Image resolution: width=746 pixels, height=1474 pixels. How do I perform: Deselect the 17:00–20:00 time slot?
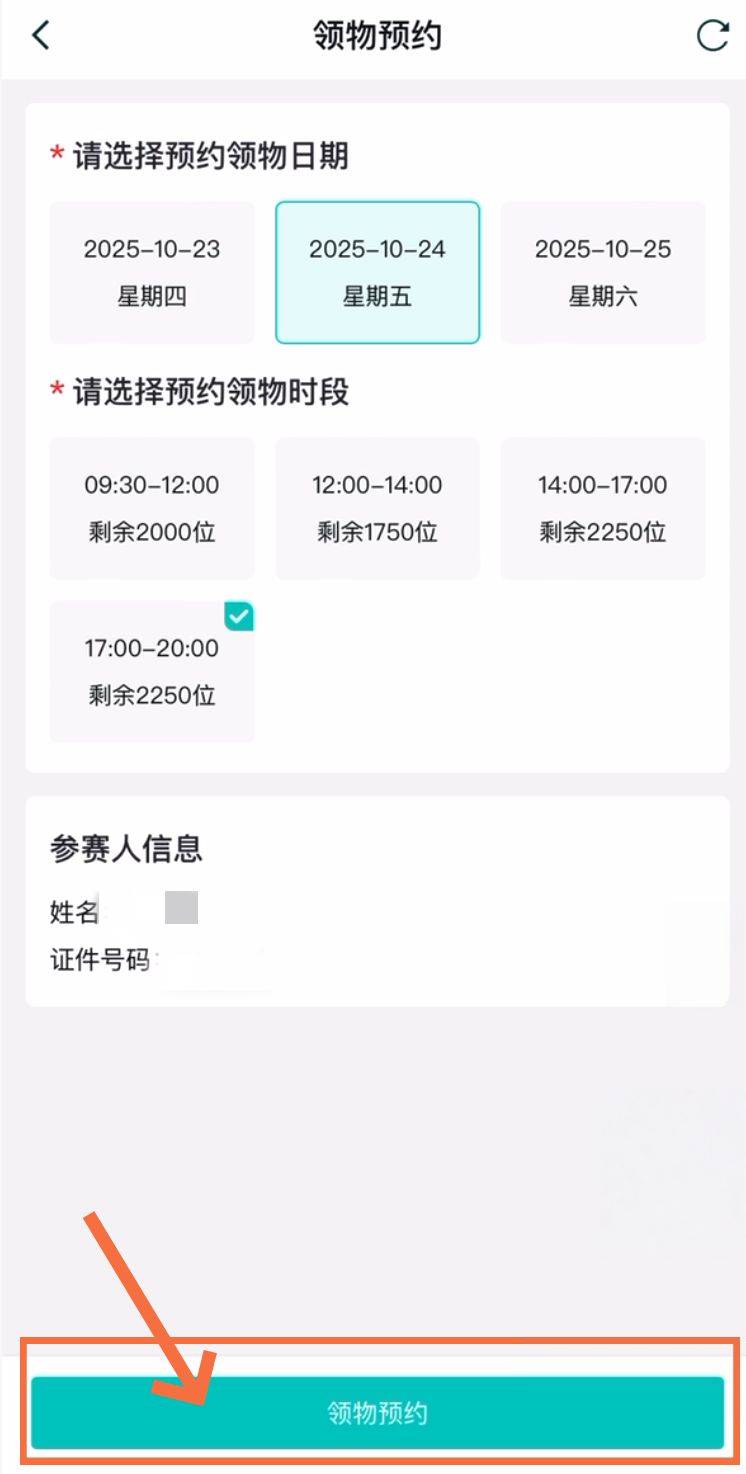(151, 671)
